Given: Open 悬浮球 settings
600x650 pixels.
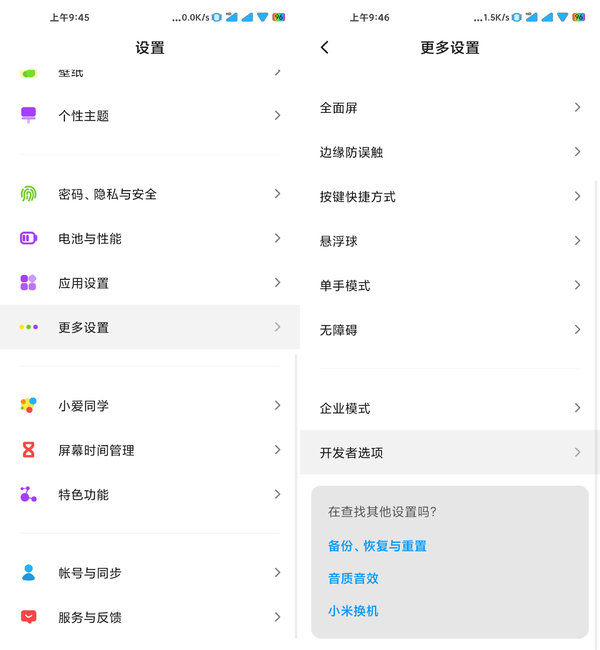Looking at the screenshot, I should click(x=449, y=241).
